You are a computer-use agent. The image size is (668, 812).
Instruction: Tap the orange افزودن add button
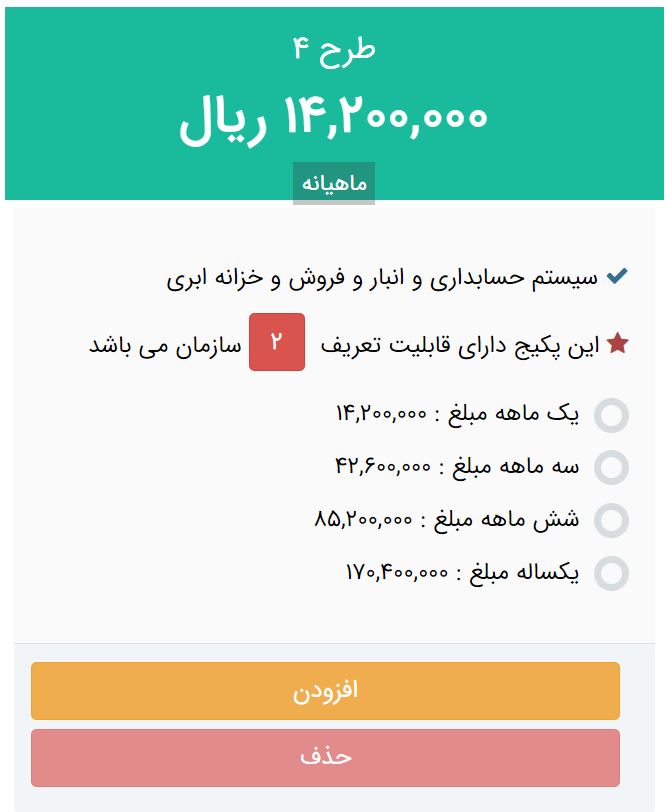[325, 691]
